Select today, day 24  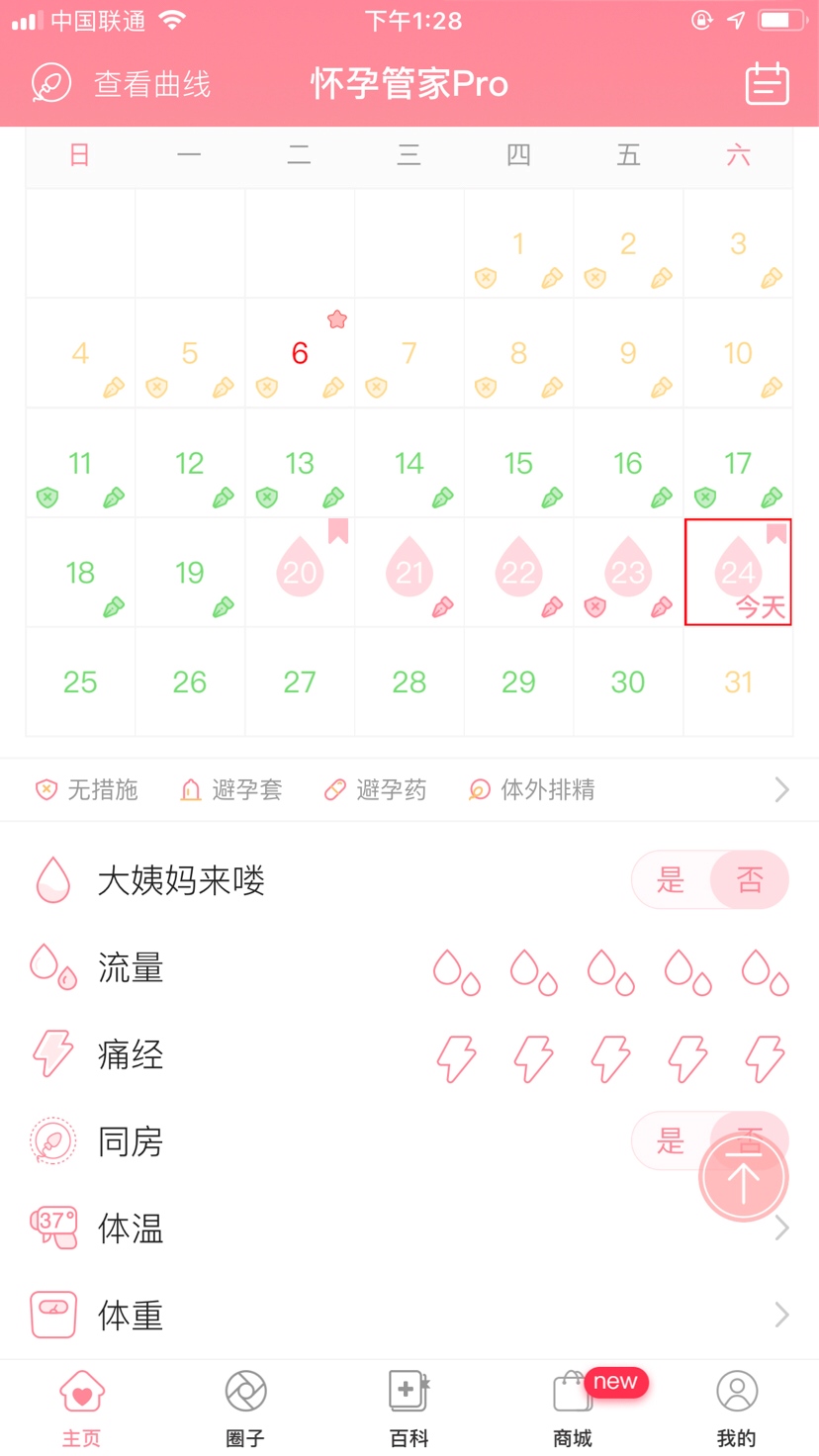point(738,572)
